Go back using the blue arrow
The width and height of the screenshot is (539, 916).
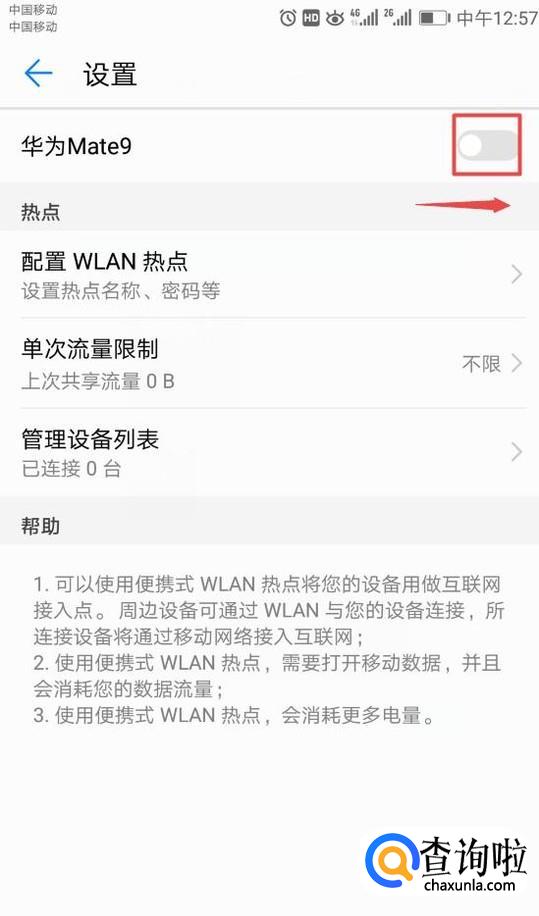(x=39, y=74)
